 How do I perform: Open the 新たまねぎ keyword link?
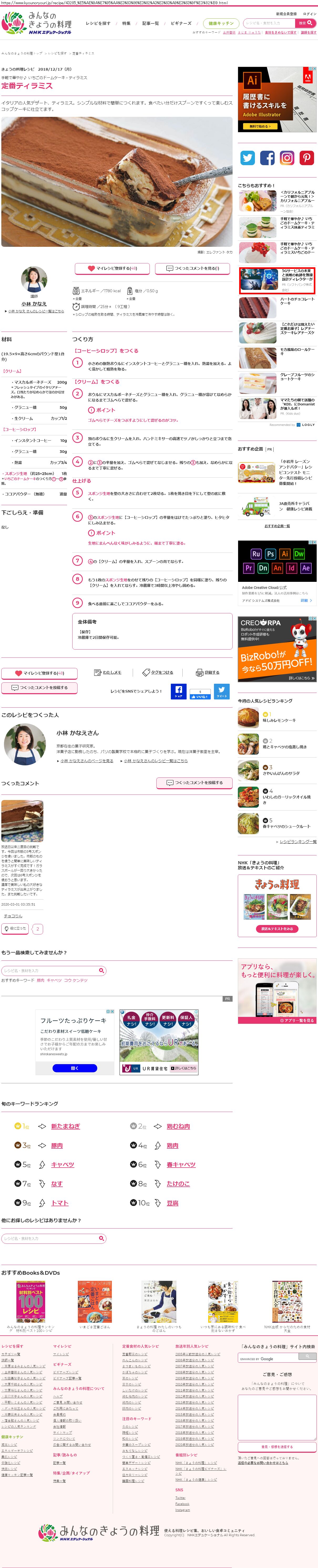click(x=65, y=1127)
